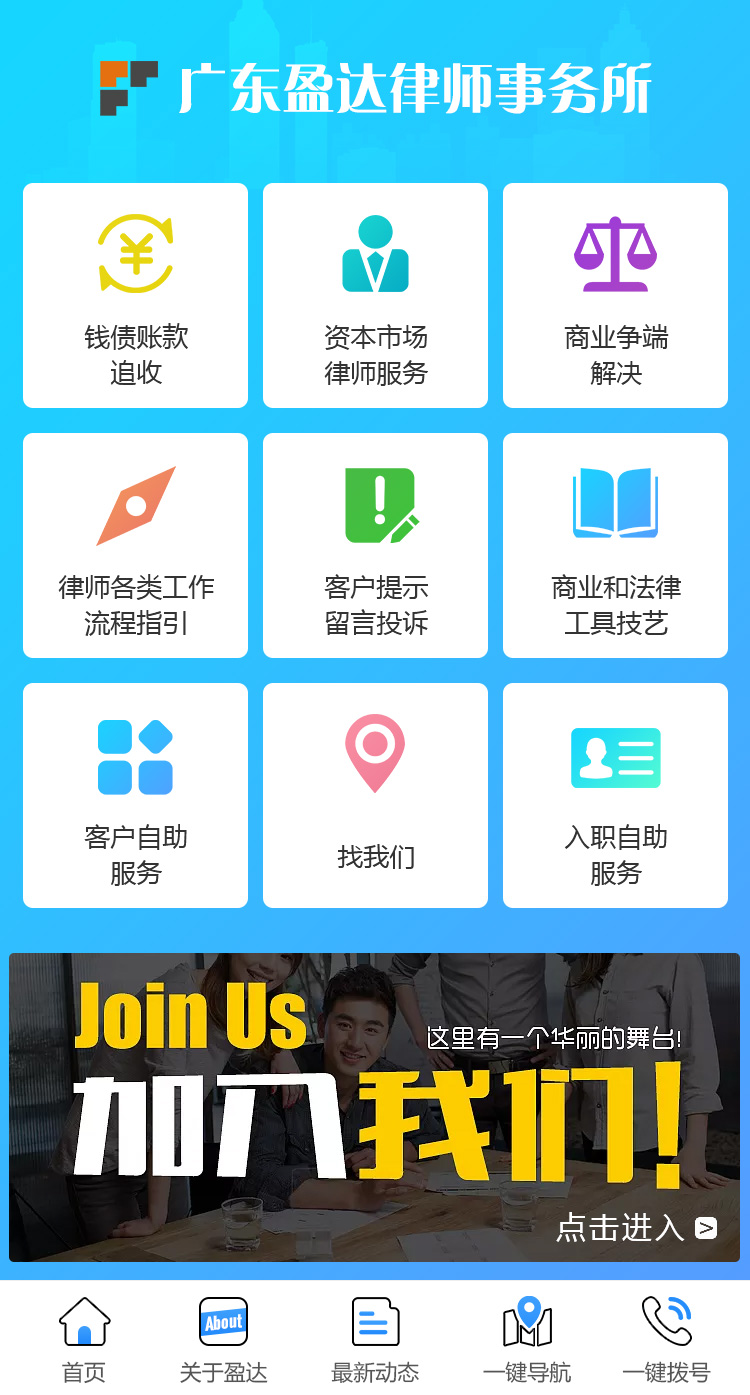Viewport: 750px width, 1395px height.
Task: Open 入职自助服务 card
Action: (x=615, y=796)
